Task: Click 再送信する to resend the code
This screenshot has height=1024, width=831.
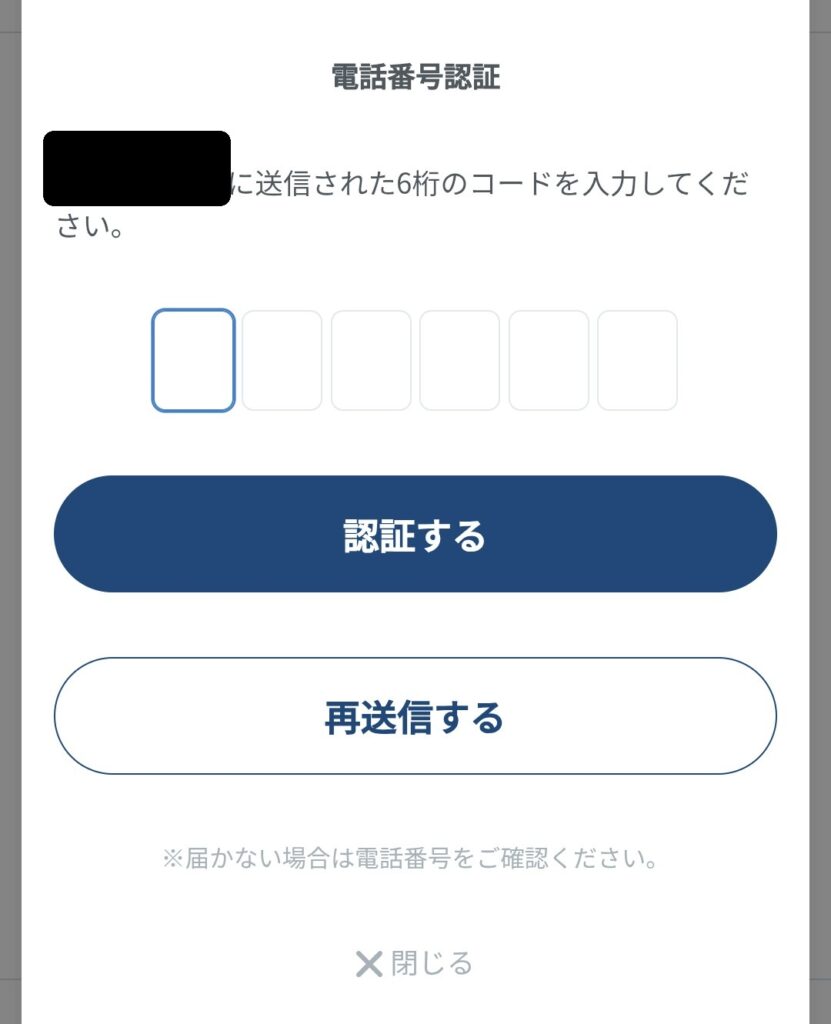Action: tap(415, 716)
